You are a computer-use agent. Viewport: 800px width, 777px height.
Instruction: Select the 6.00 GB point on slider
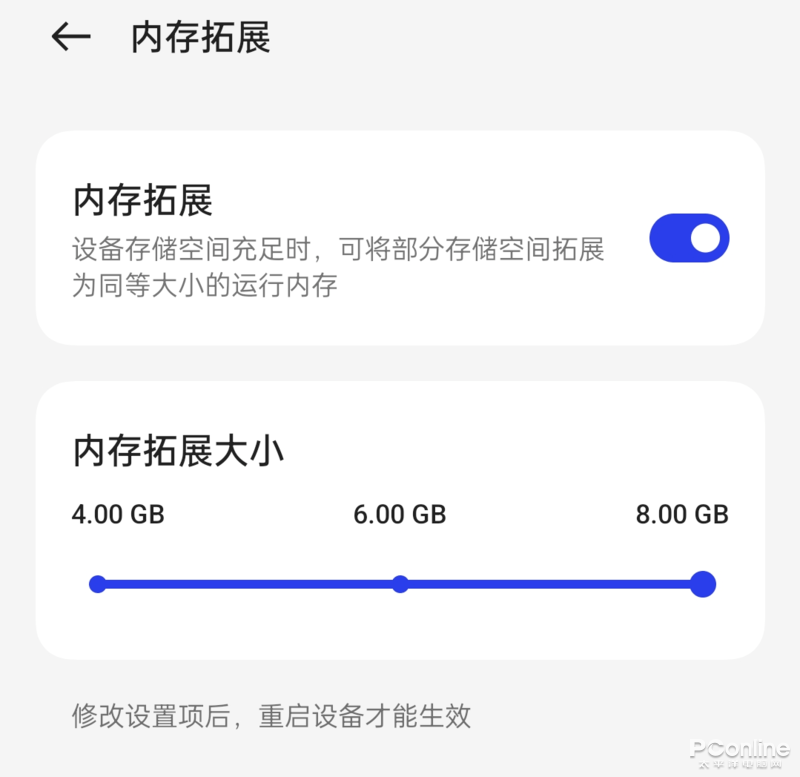(x=400, y=584)
